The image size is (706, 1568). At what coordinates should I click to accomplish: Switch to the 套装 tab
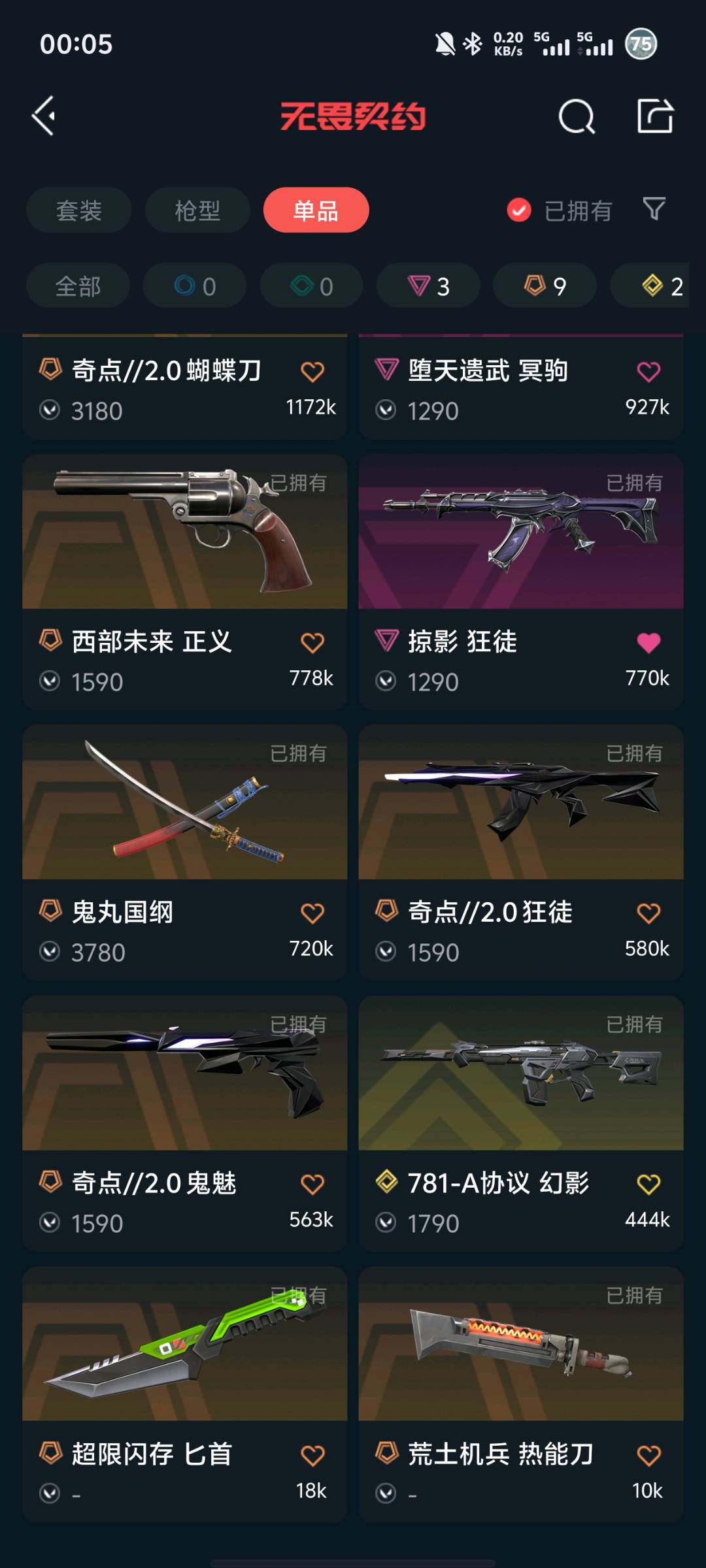click(78, 210)
